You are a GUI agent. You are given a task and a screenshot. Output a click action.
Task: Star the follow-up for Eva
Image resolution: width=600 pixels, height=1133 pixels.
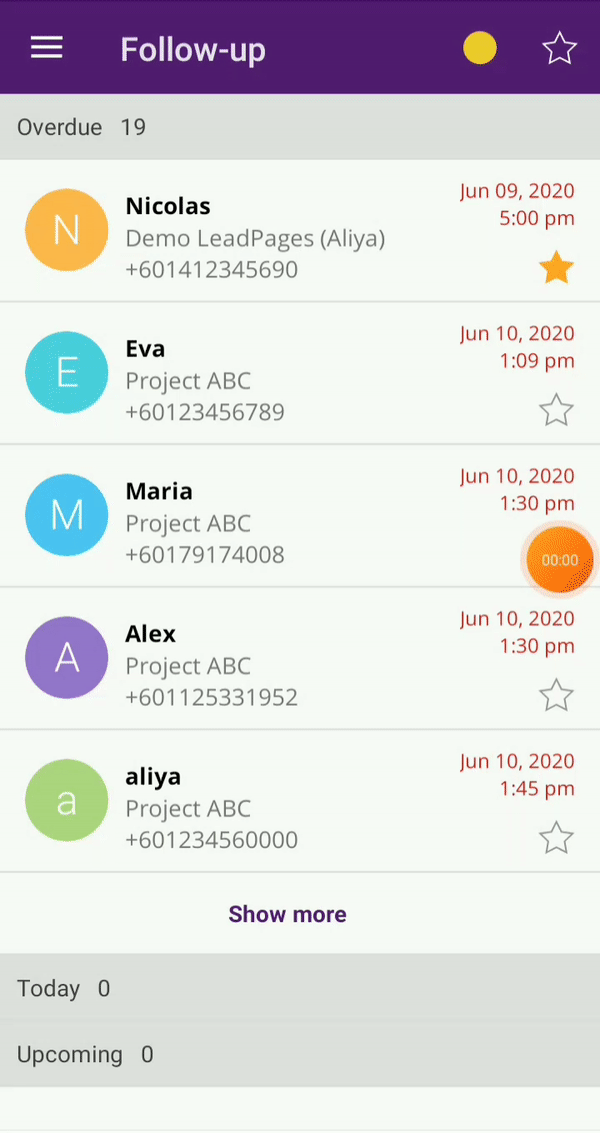[x=556, y=409]
